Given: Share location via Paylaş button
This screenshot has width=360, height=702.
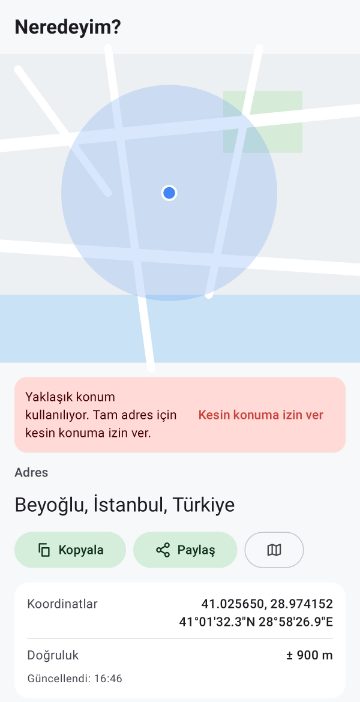Looking at the screenshot, I should pyautogui.click(x=185, y=550).
